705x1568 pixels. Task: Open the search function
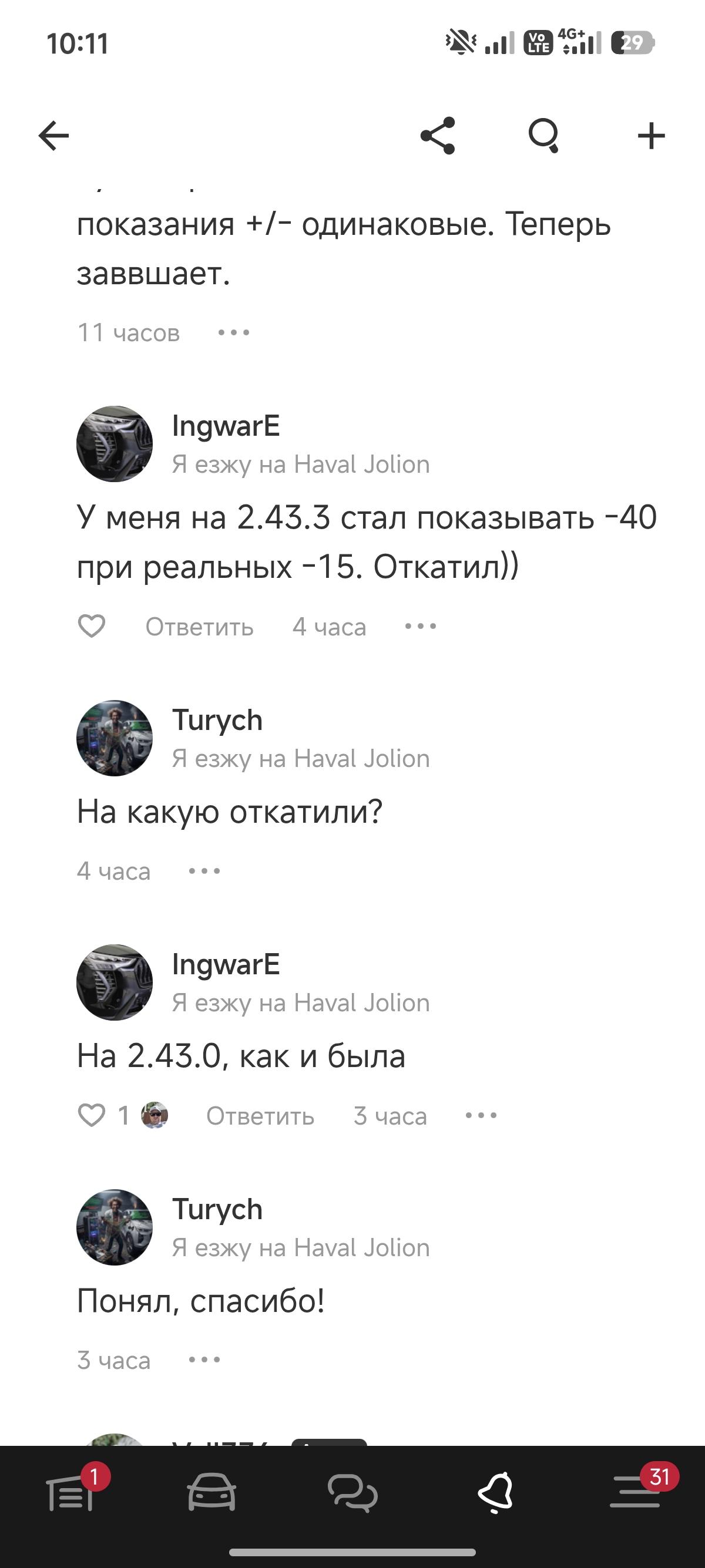546,137
